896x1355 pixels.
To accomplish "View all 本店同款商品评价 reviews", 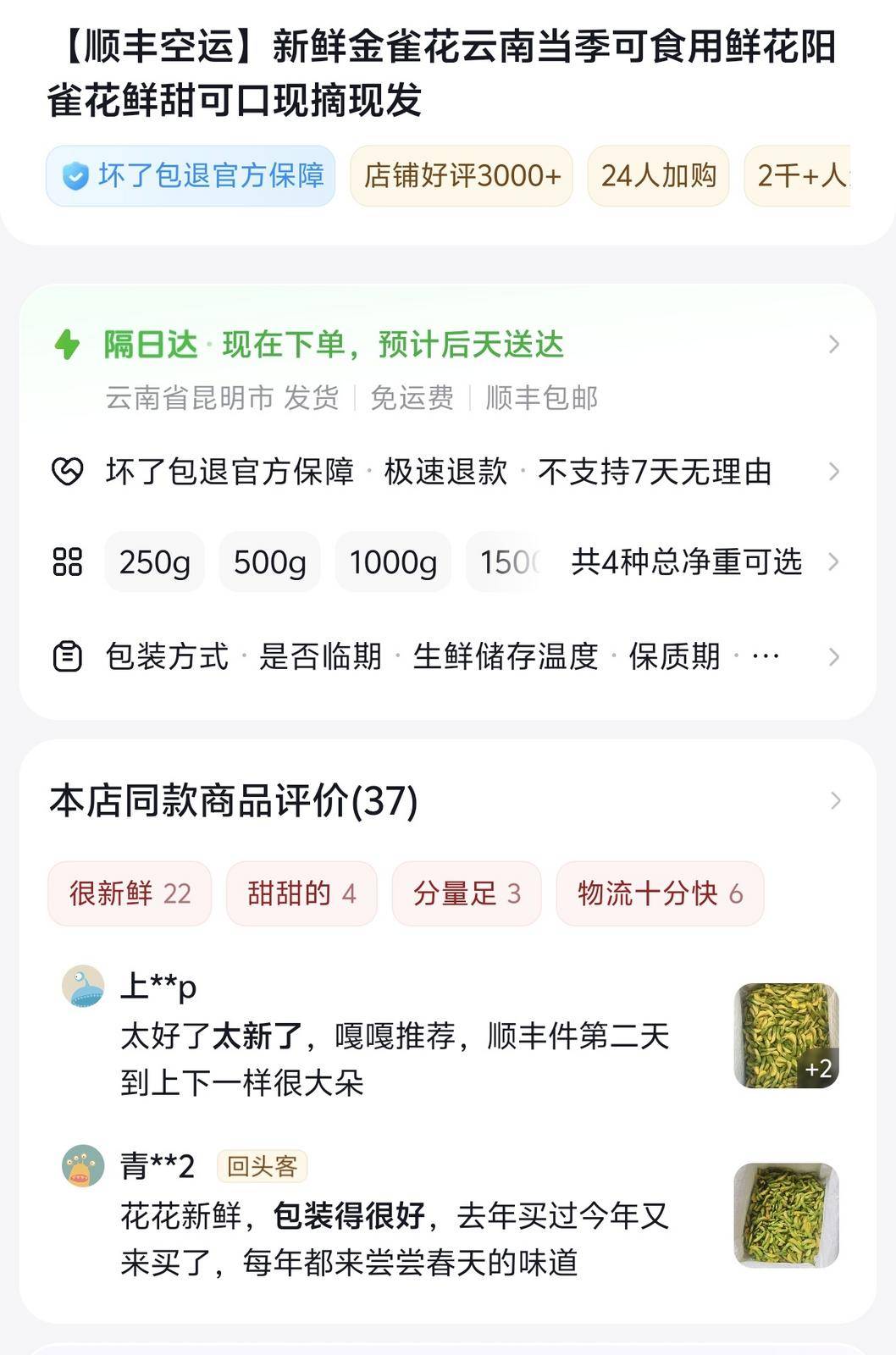I will pos(447,800).
